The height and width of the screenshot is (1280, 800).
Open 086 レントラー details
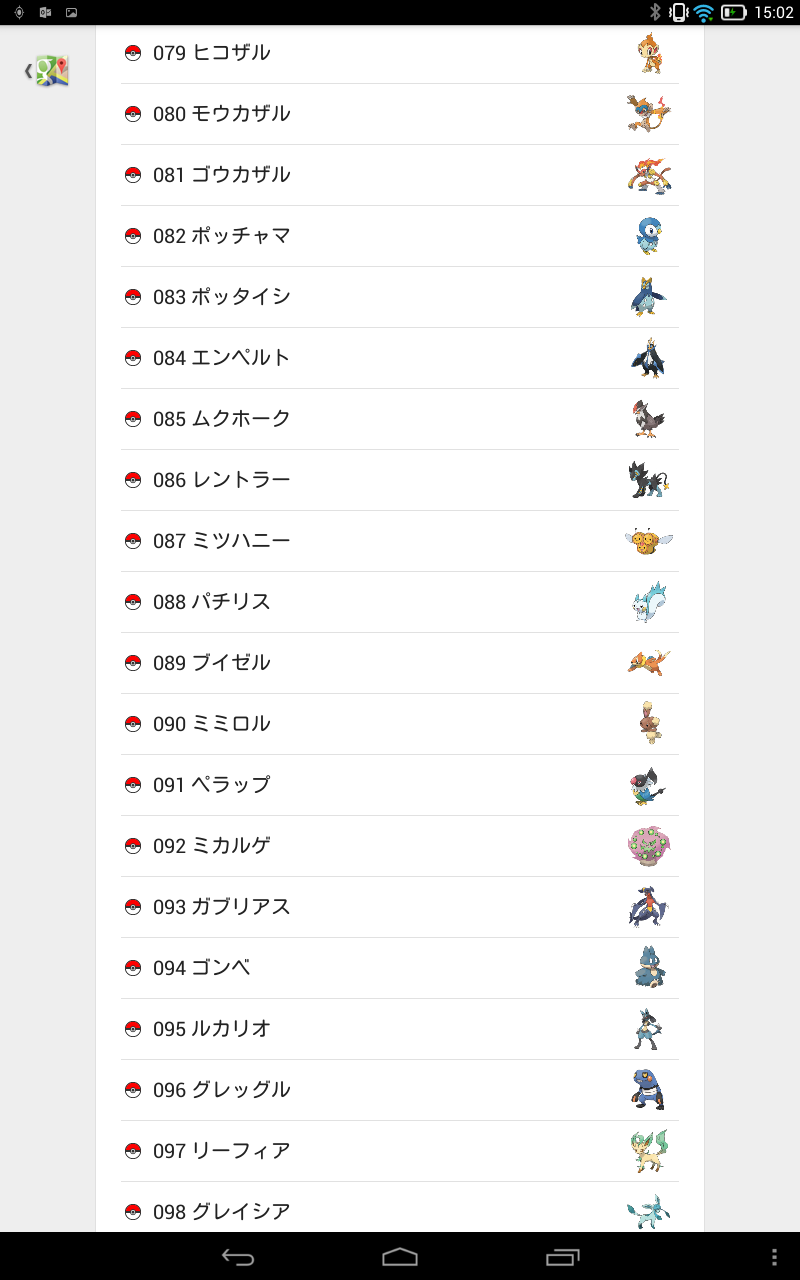[x=400, y=480]
